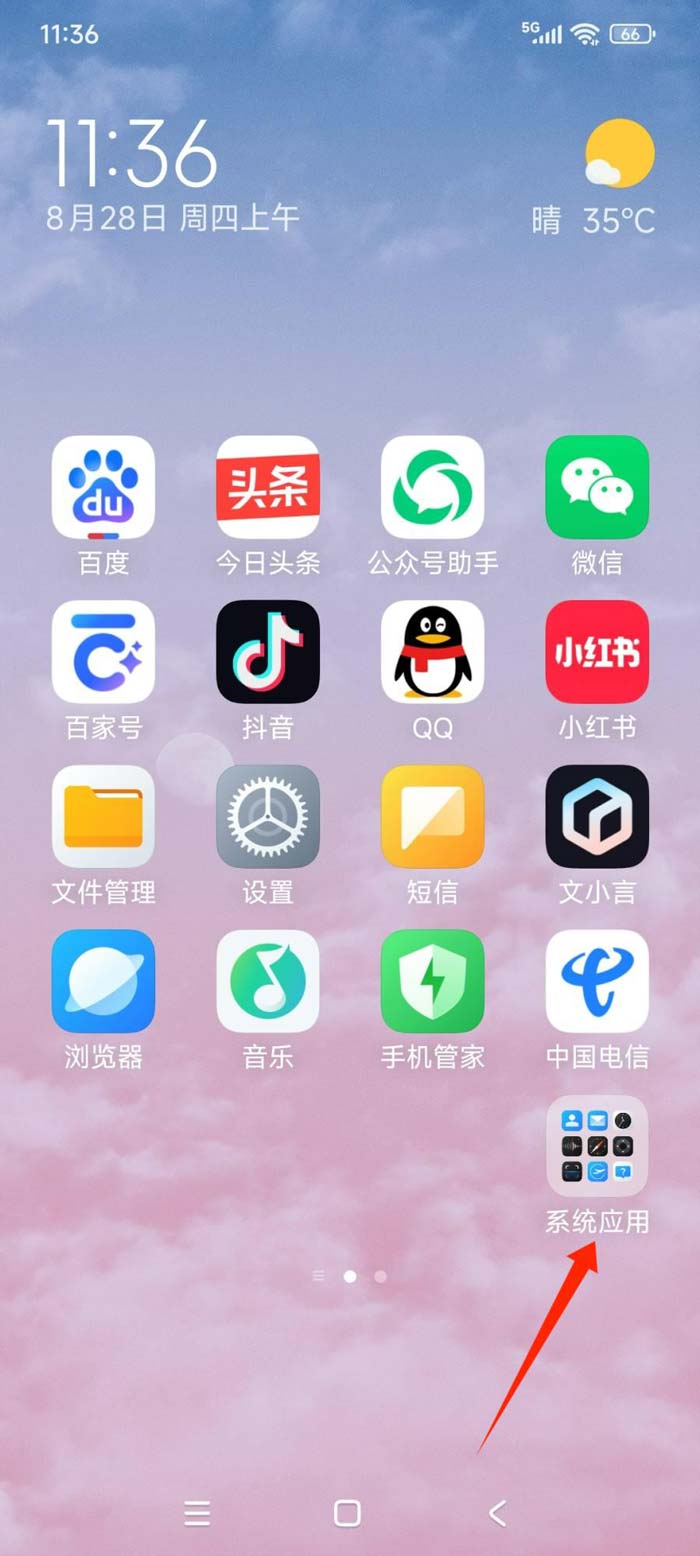Launch the 文小言 app
This screenshot has height=1556, width=700.
pos(597,817)
